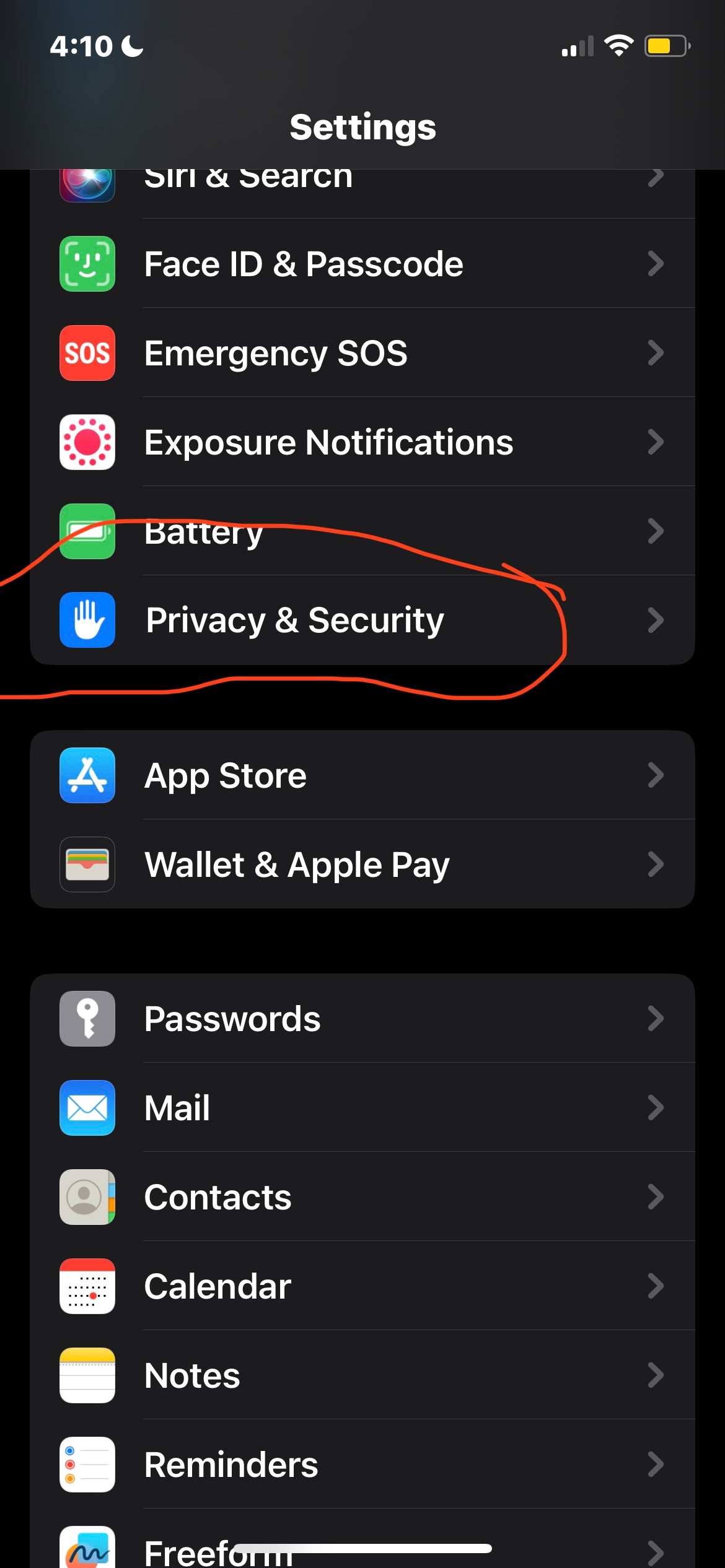Open Siri & Search settings
Screen dimensions: 725x1568
click(362, 186)
